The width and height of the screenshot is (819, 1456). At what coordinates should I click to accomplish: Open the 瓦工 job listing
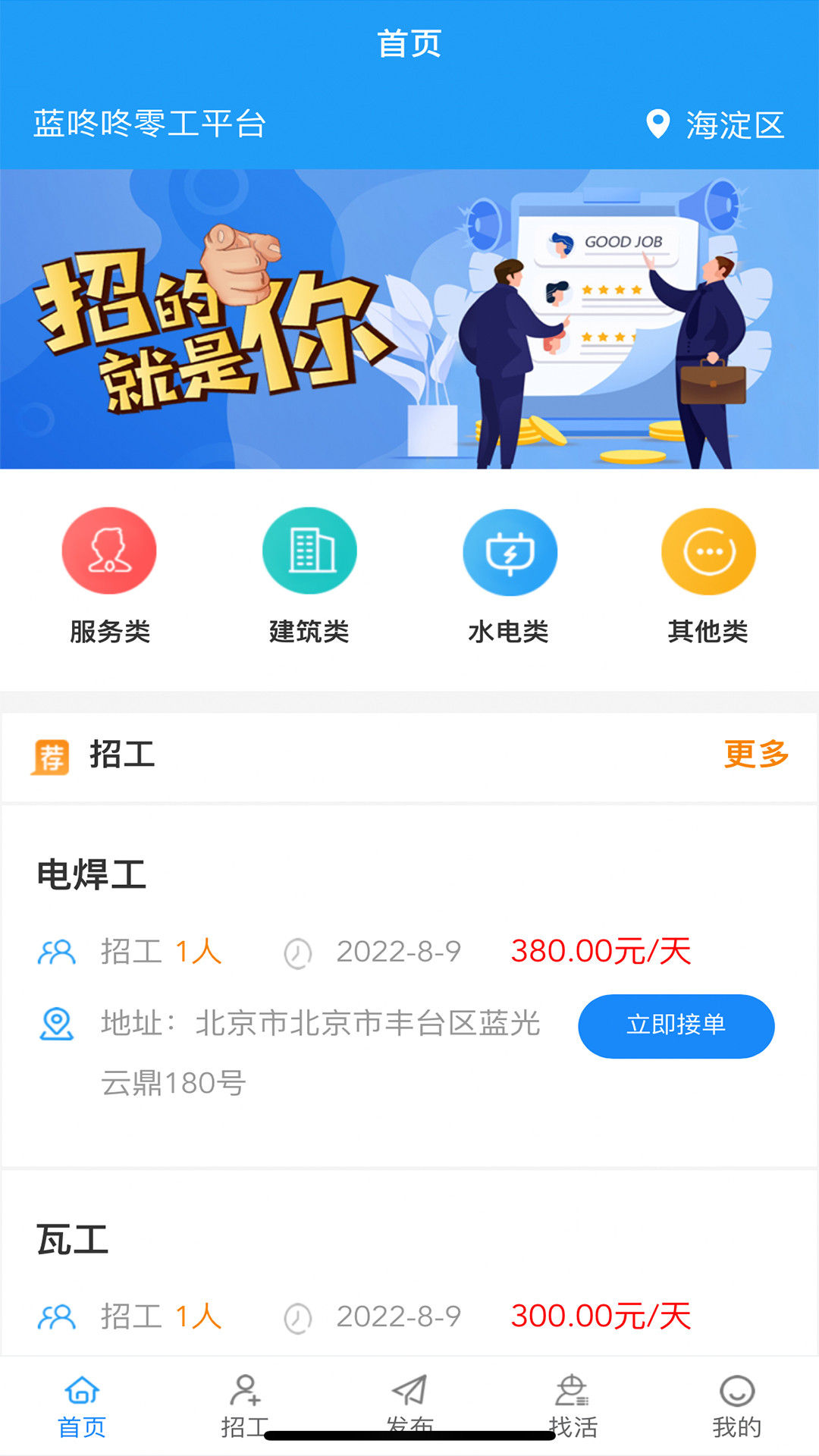[409, 1263]
